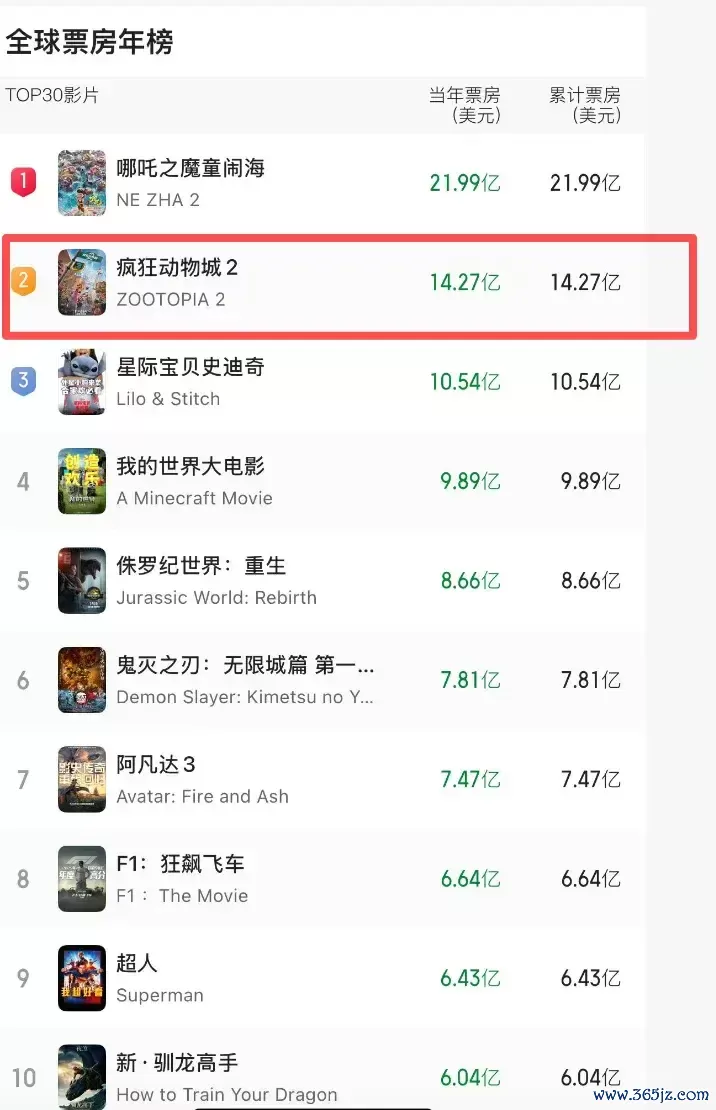Screen dimensions: 716x1110
Task: Open A Minecraft Movie details
Action: point(194,481)
